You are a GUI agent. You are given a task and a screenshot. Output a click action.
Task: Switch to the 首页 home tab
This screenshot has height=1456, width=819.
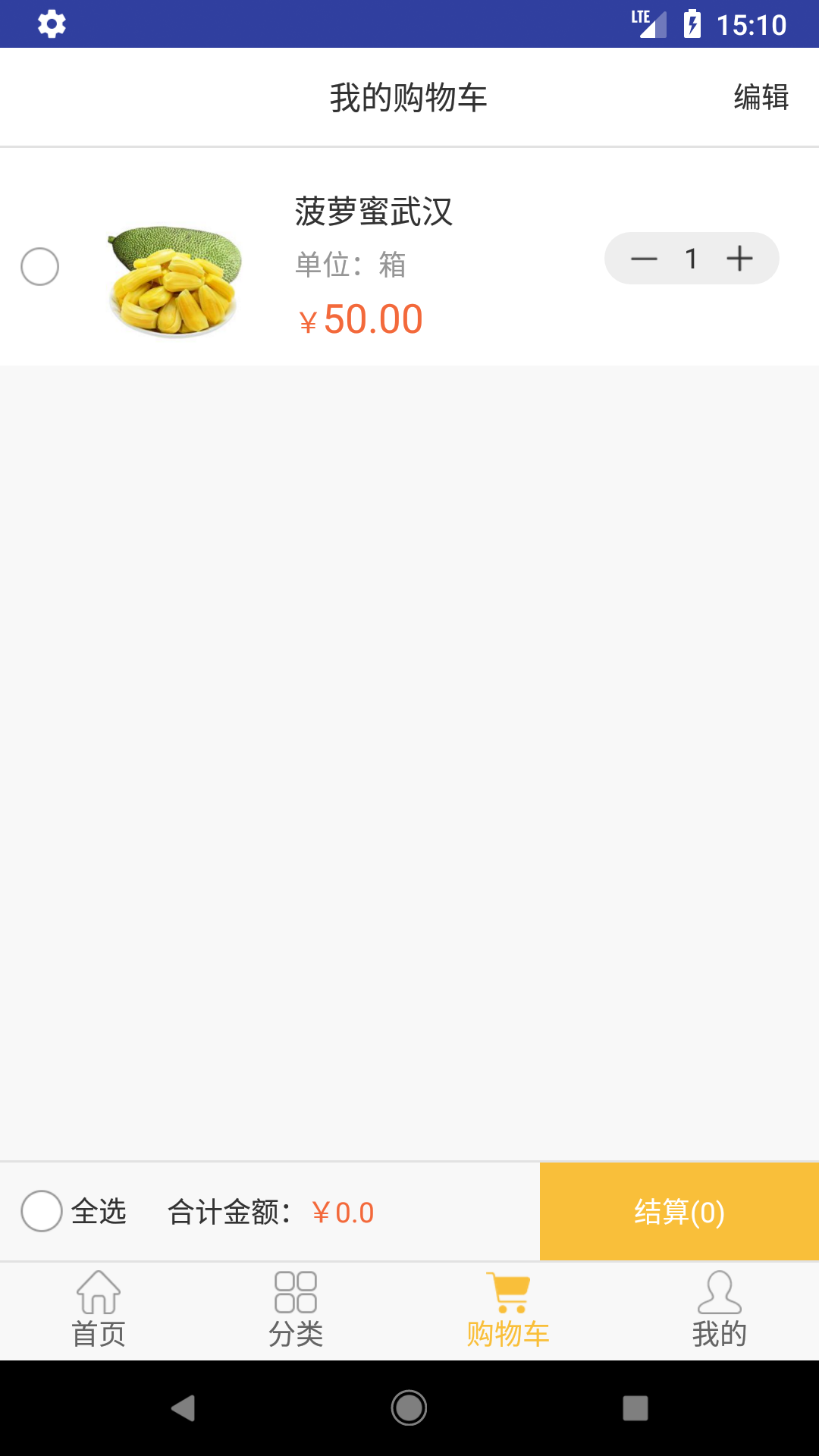pos(99,1310)
